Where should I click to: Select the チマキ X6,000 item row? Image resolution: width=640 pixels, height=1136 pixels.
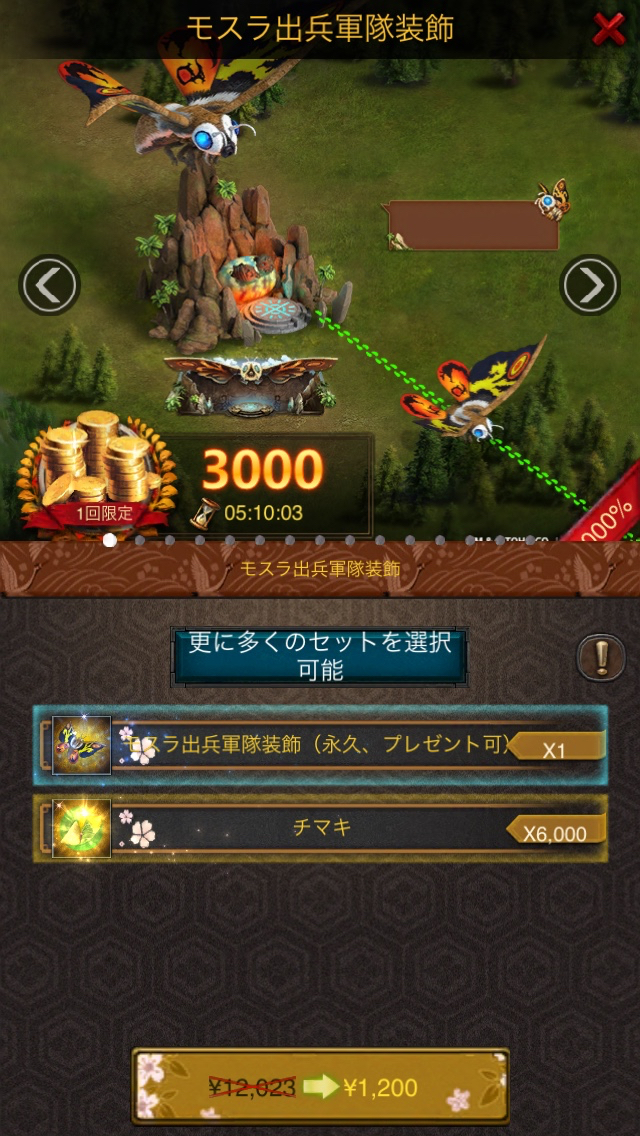pos(320,829)
